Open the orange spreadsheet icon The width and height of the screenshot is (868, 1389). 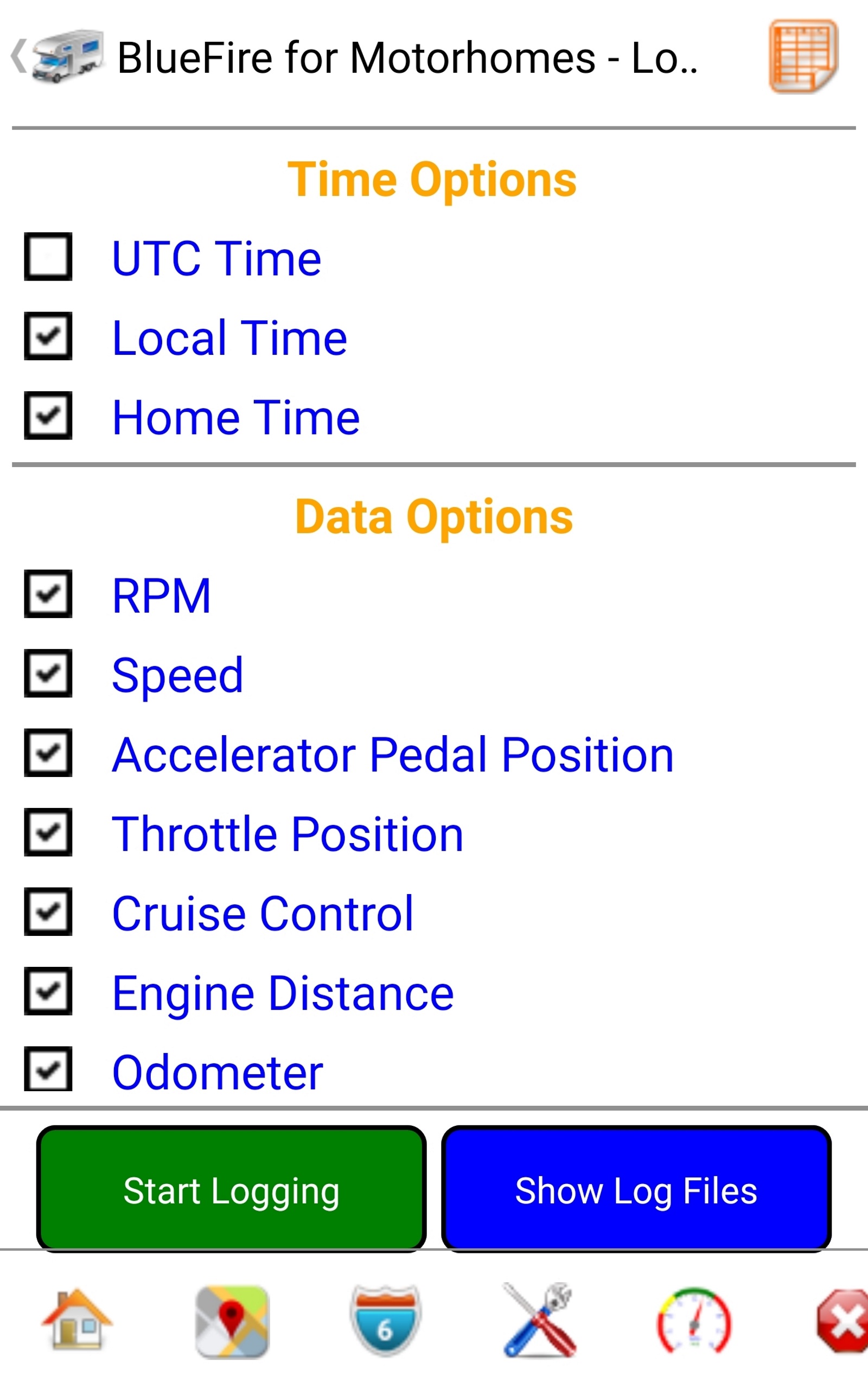point(803,56)
